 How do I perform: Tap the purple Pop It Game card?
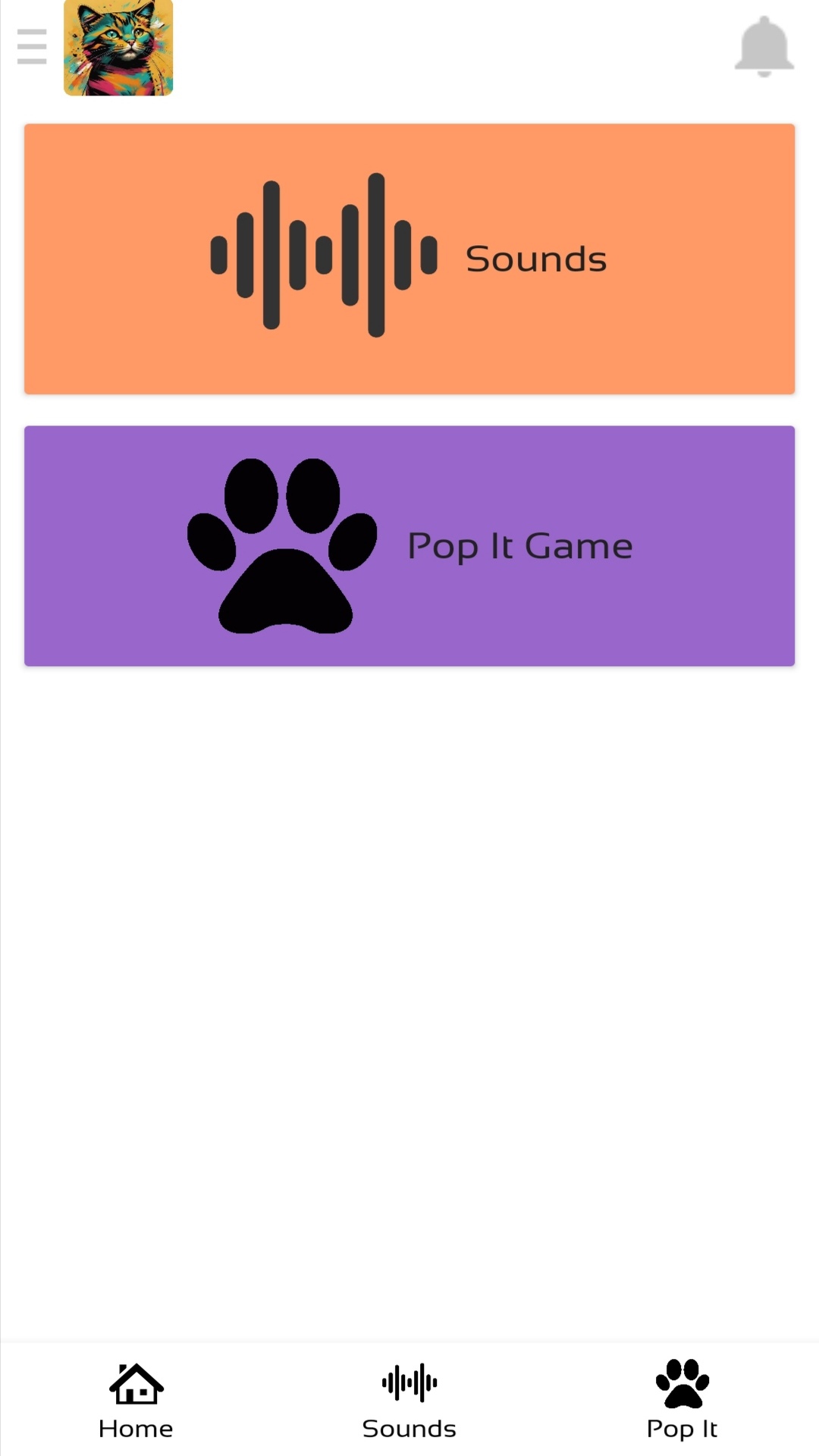[x=409, y=544]
